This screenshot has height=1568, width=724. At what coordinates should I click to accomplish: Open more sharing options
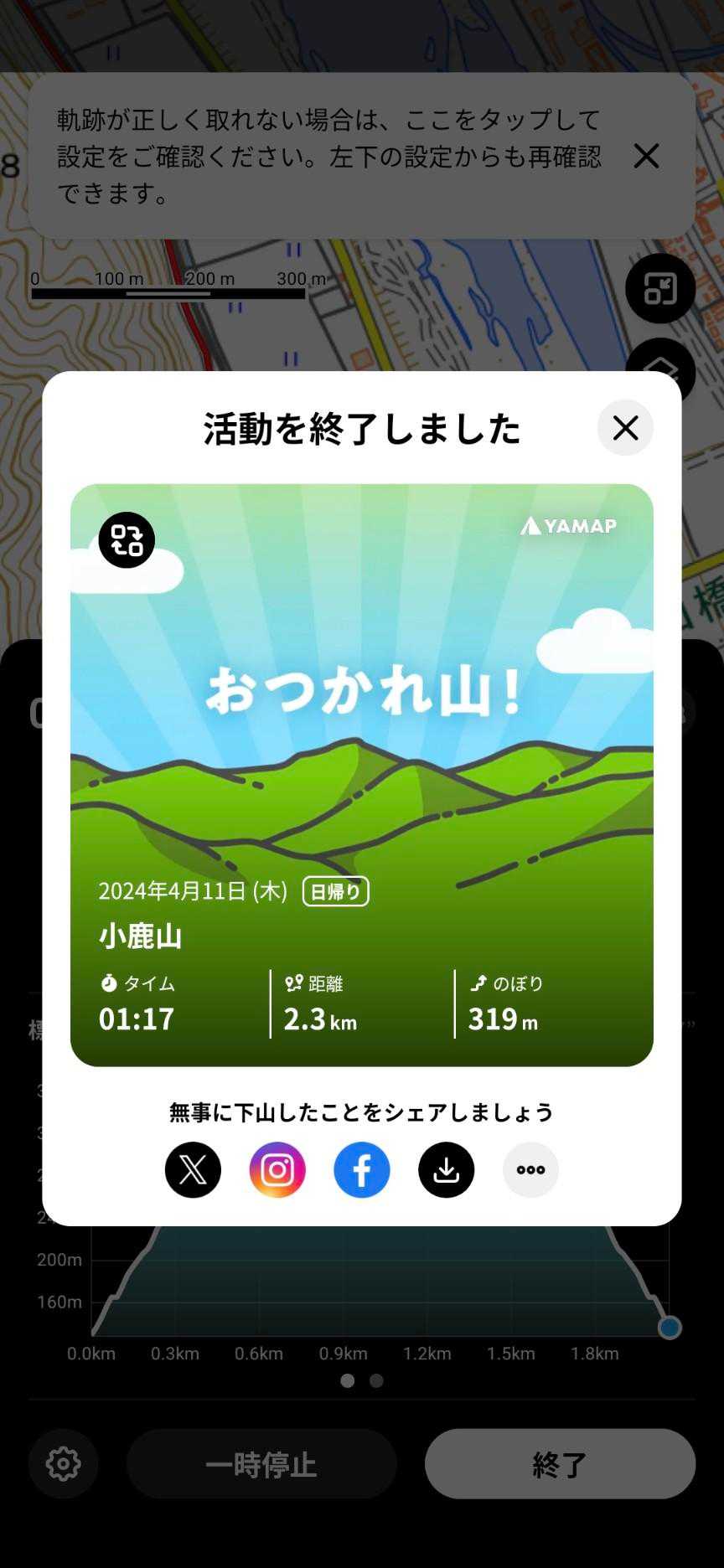pos(530,1169)
